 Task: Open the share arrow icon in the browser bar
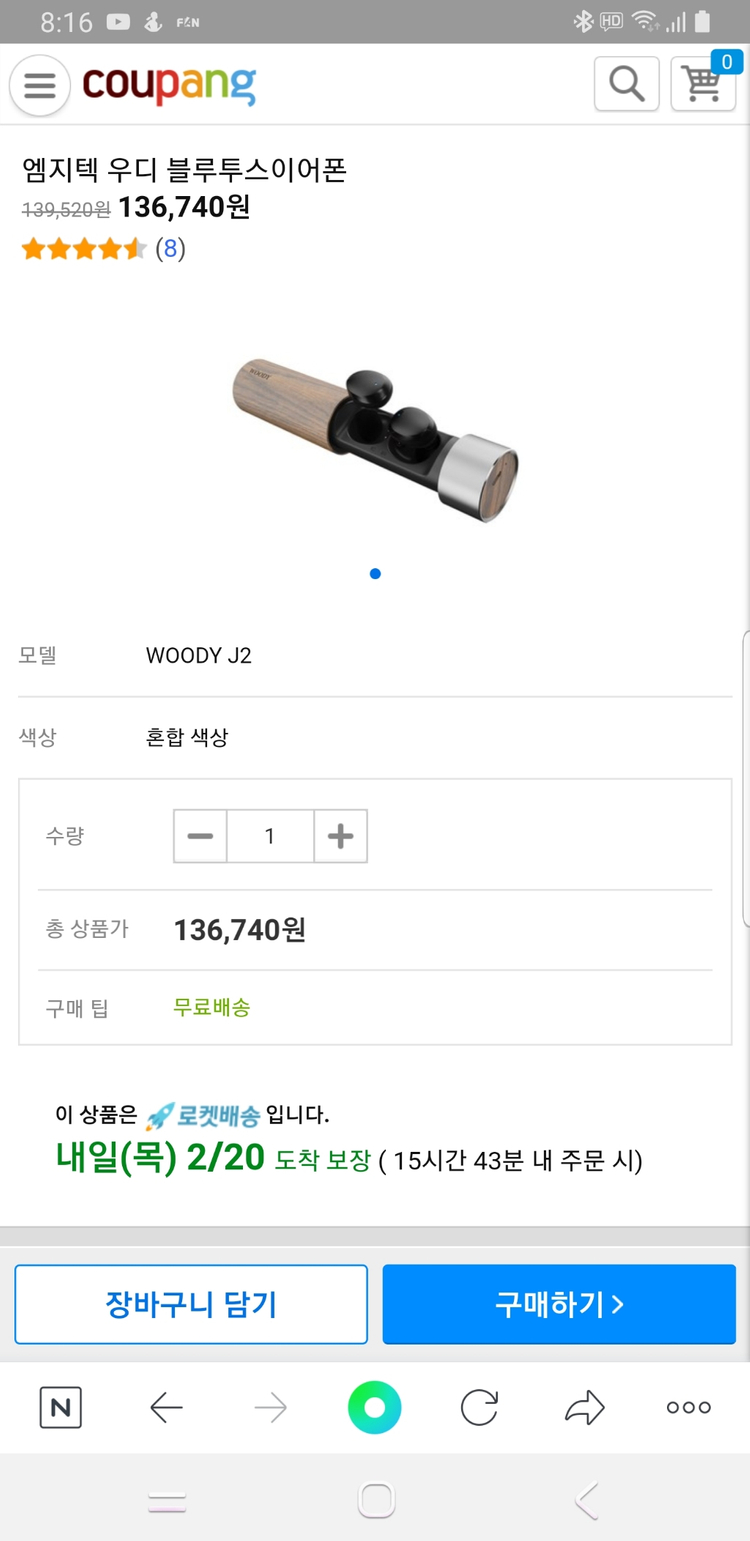click(584, 1407)
